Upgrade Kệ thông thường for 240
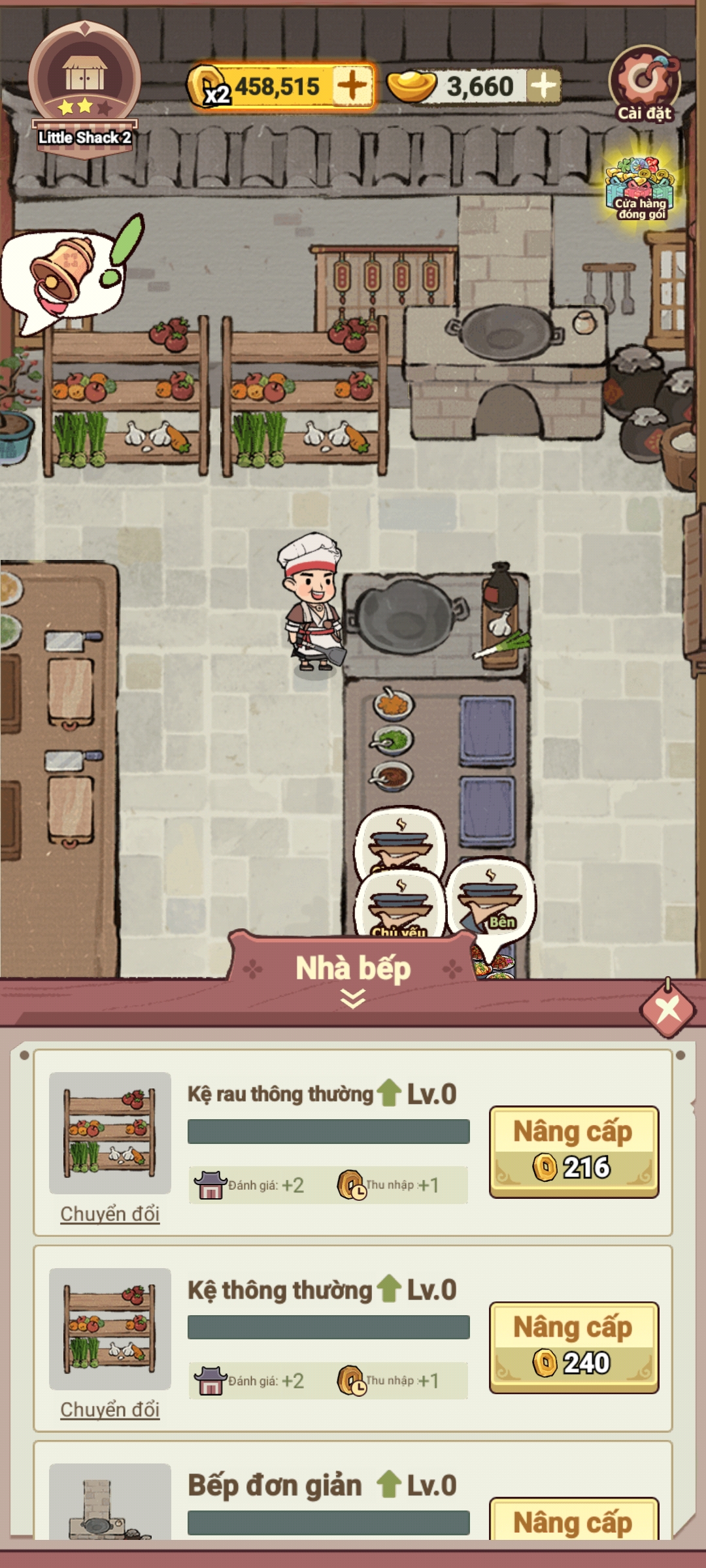Screen dimensions: 706x1568 [573, 1347]
